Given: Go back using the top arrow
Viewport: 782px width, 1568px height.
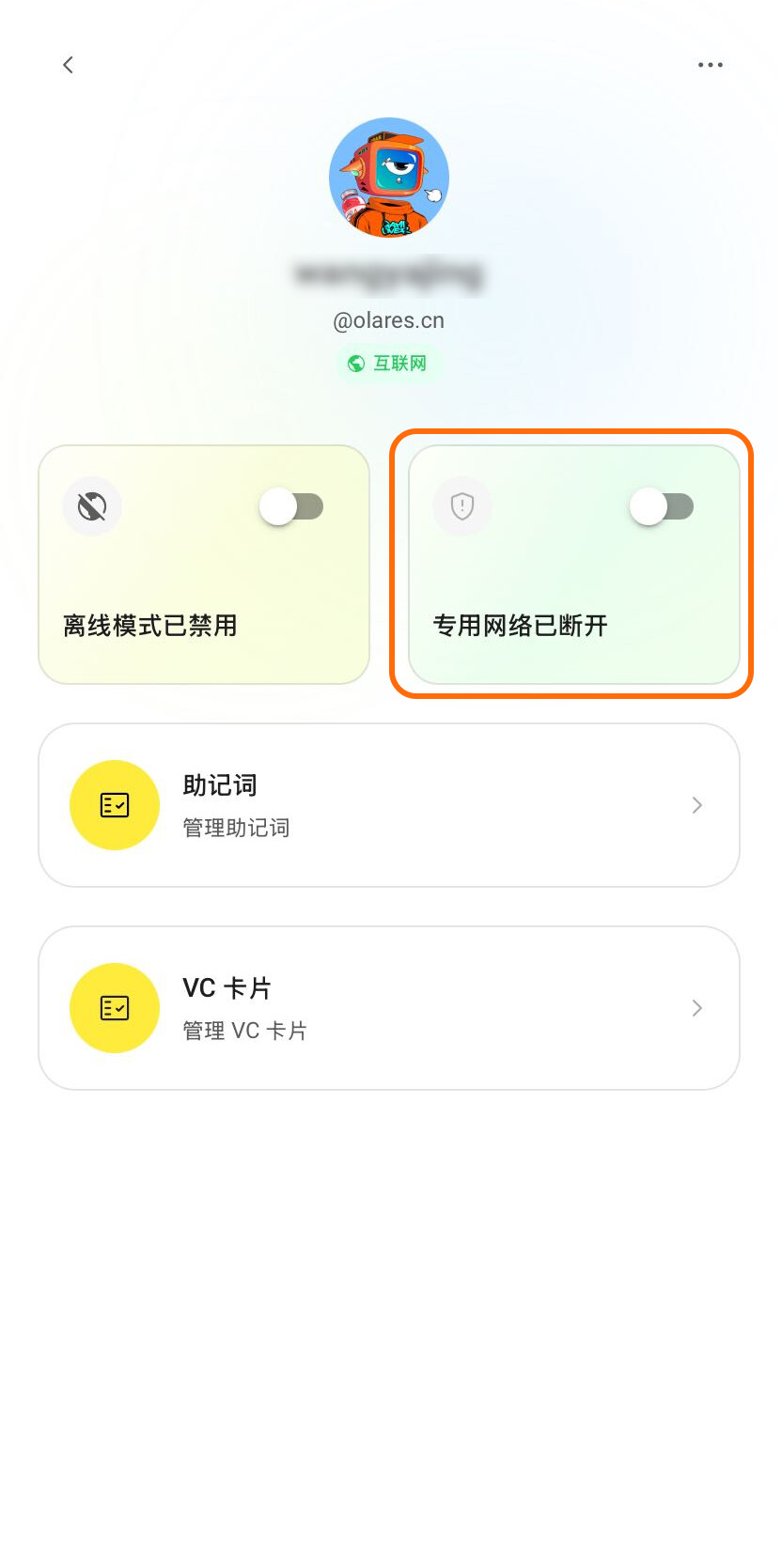Looking at the screenshot, I should tap(68, 65).
